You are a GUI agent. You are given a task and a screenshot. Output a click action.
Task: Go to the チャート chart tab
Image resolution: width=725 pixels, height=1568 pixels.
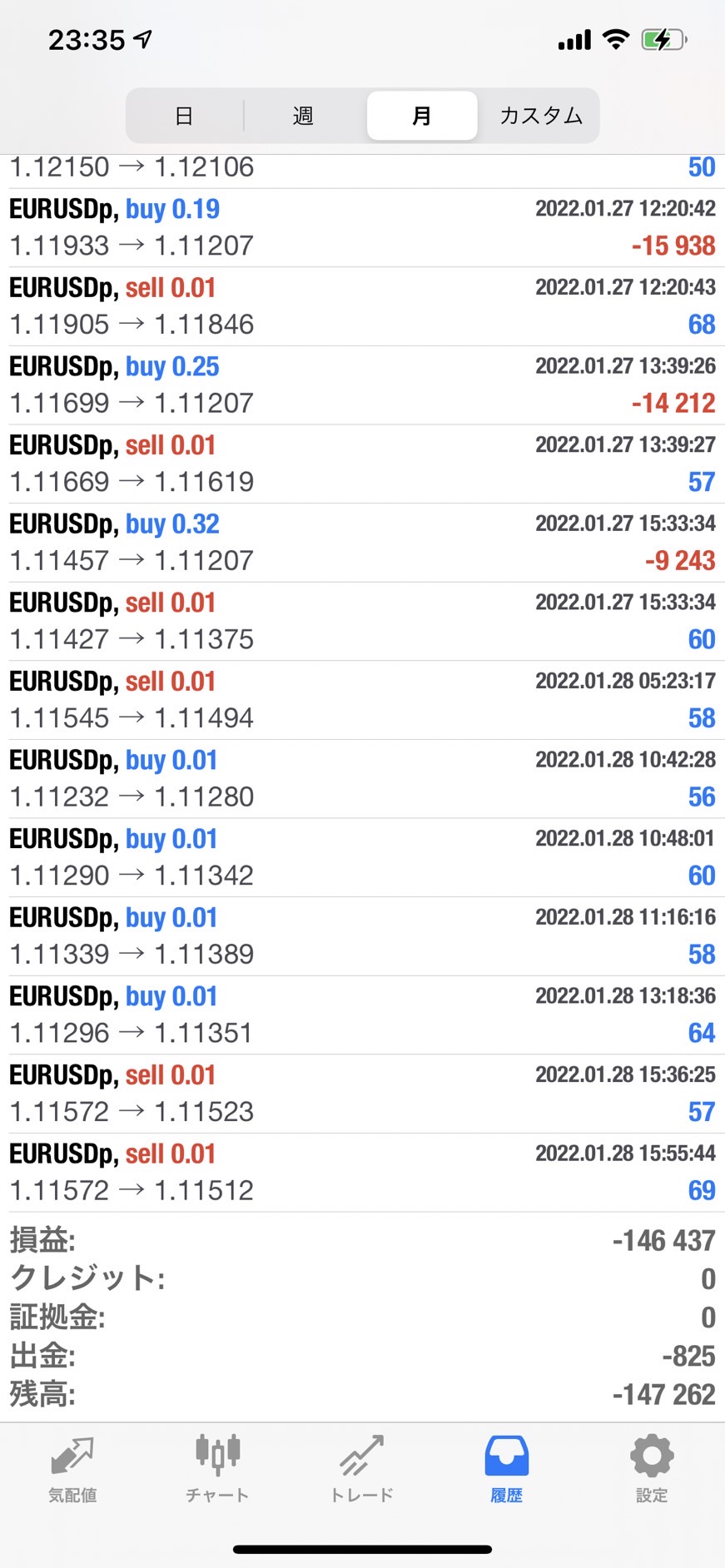pos(217,1470)
